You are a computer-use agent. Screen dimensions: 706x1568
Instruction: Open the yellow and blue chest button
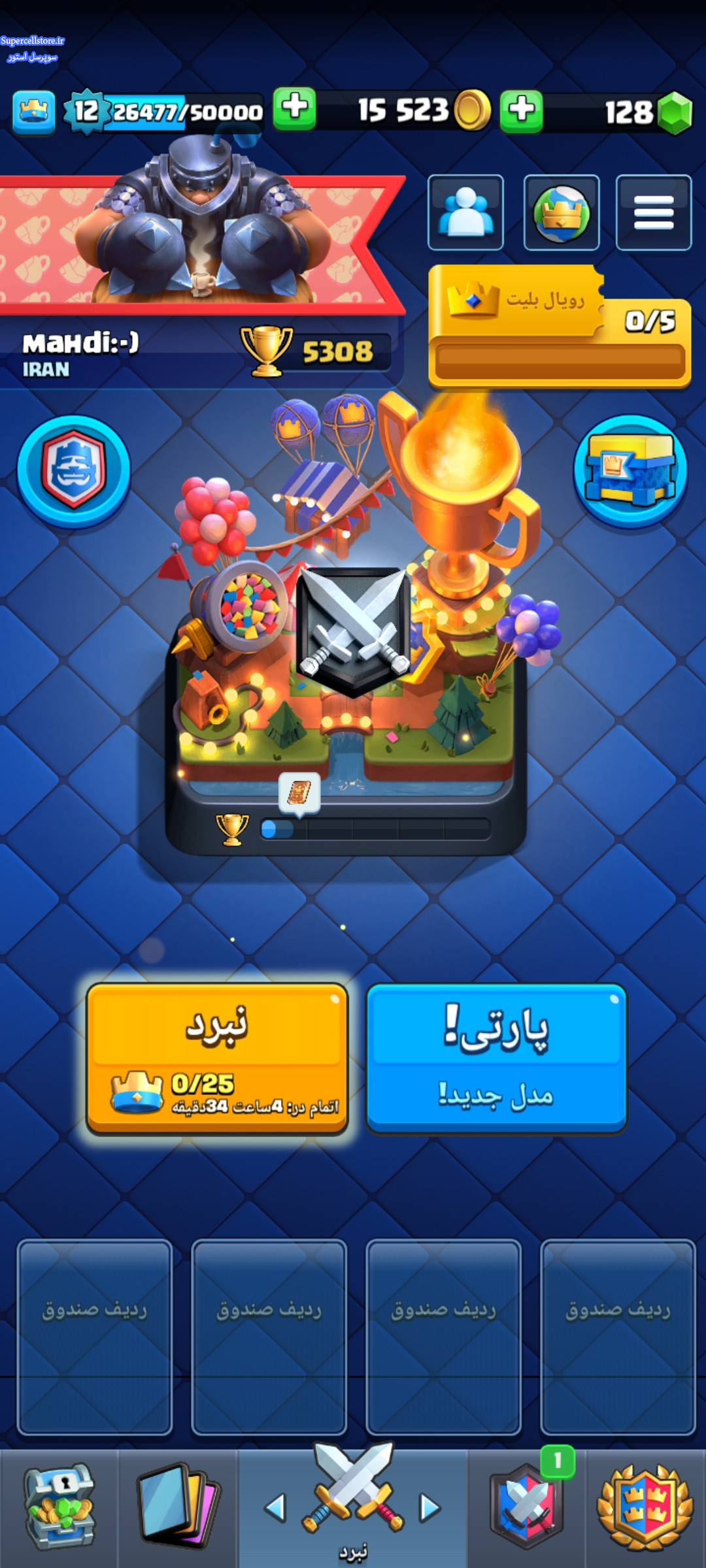click(x=631, y=472)
